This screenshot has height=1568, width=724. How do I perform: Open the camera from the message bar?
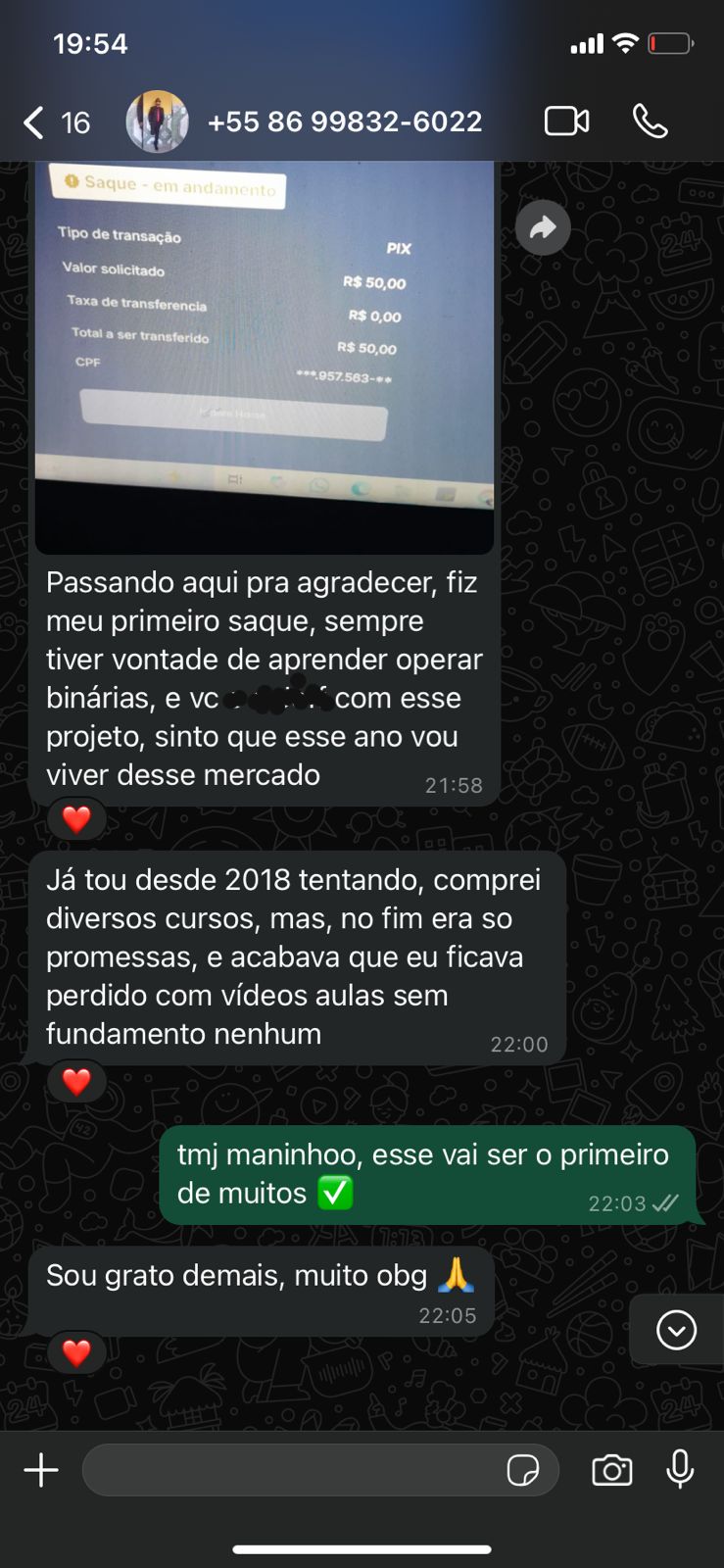612,1470
